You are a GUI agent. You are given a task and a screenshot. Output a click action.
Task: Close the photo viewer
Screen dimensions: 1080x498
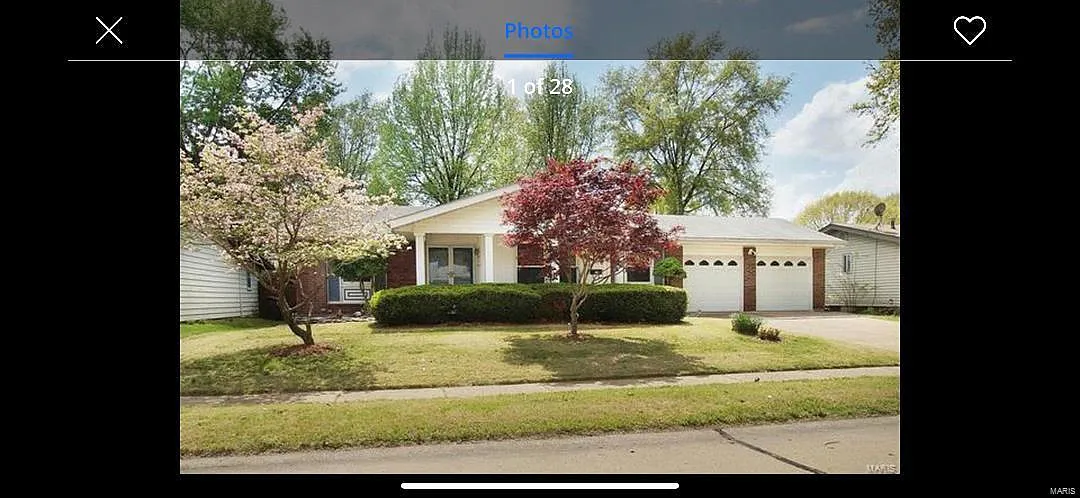coord(109,31)
